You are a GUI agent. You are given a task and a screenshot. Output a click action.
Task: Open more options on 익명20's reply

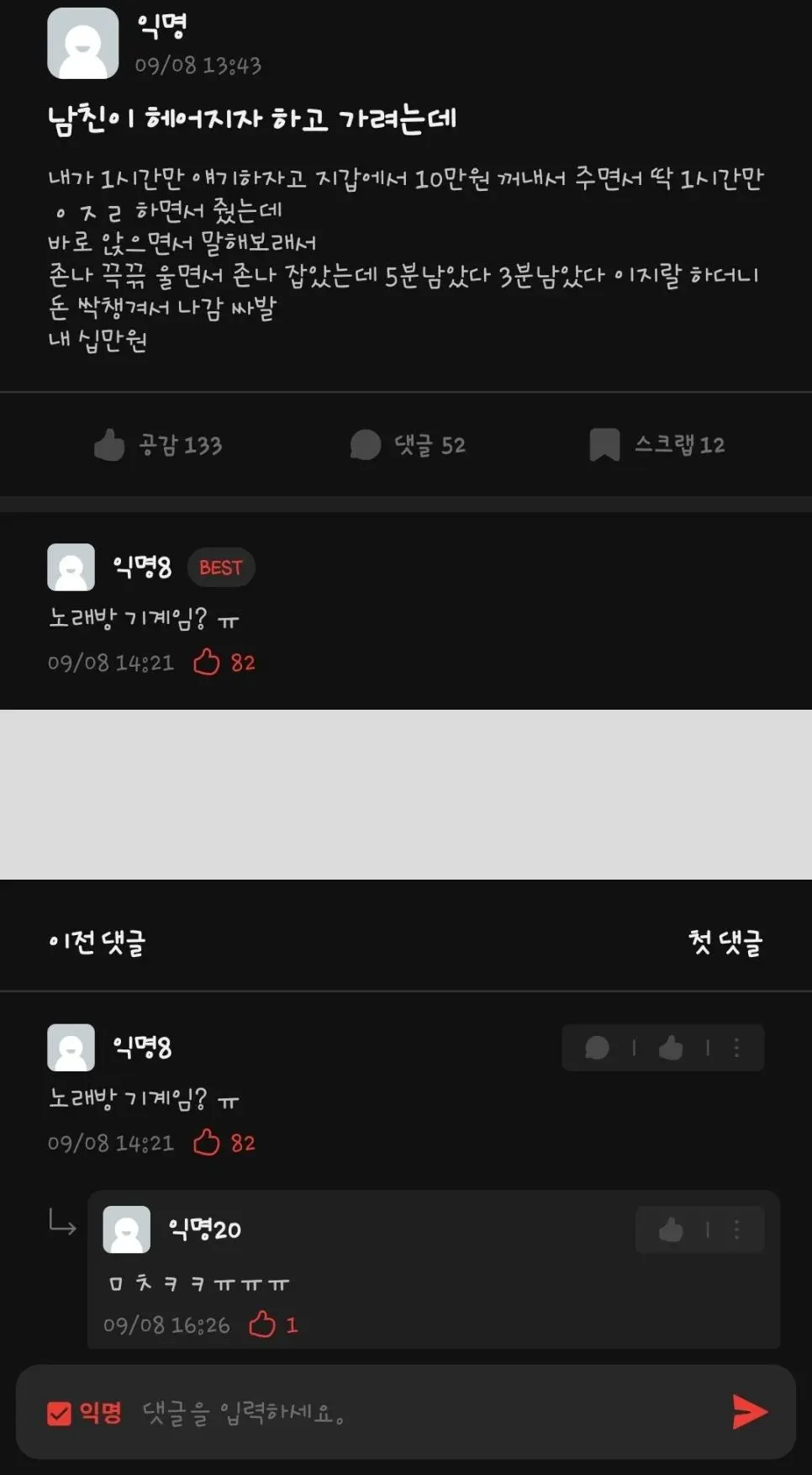click(737, 1230)
